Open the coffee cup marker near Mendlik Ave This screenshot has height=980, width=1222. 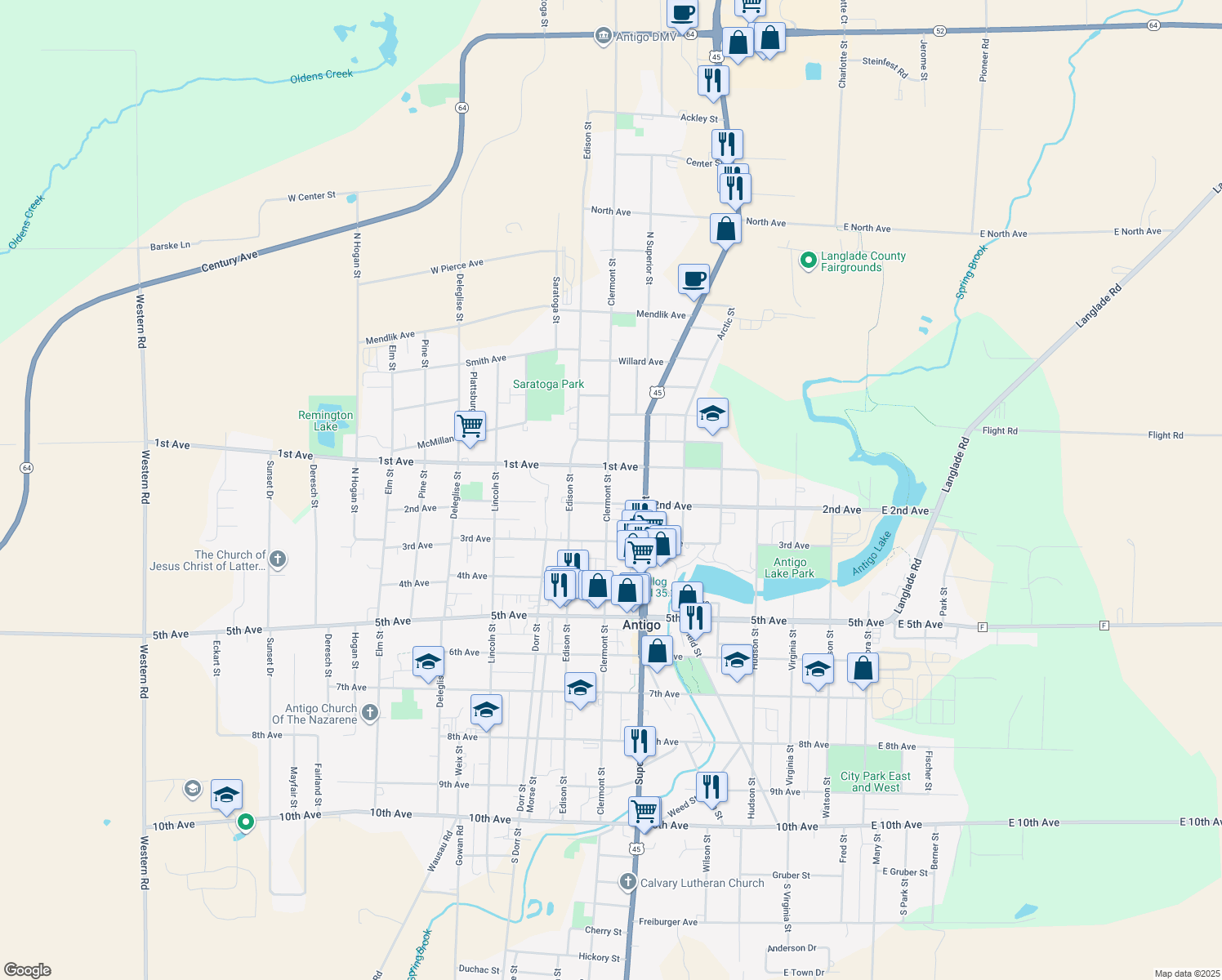coord(694,279)
